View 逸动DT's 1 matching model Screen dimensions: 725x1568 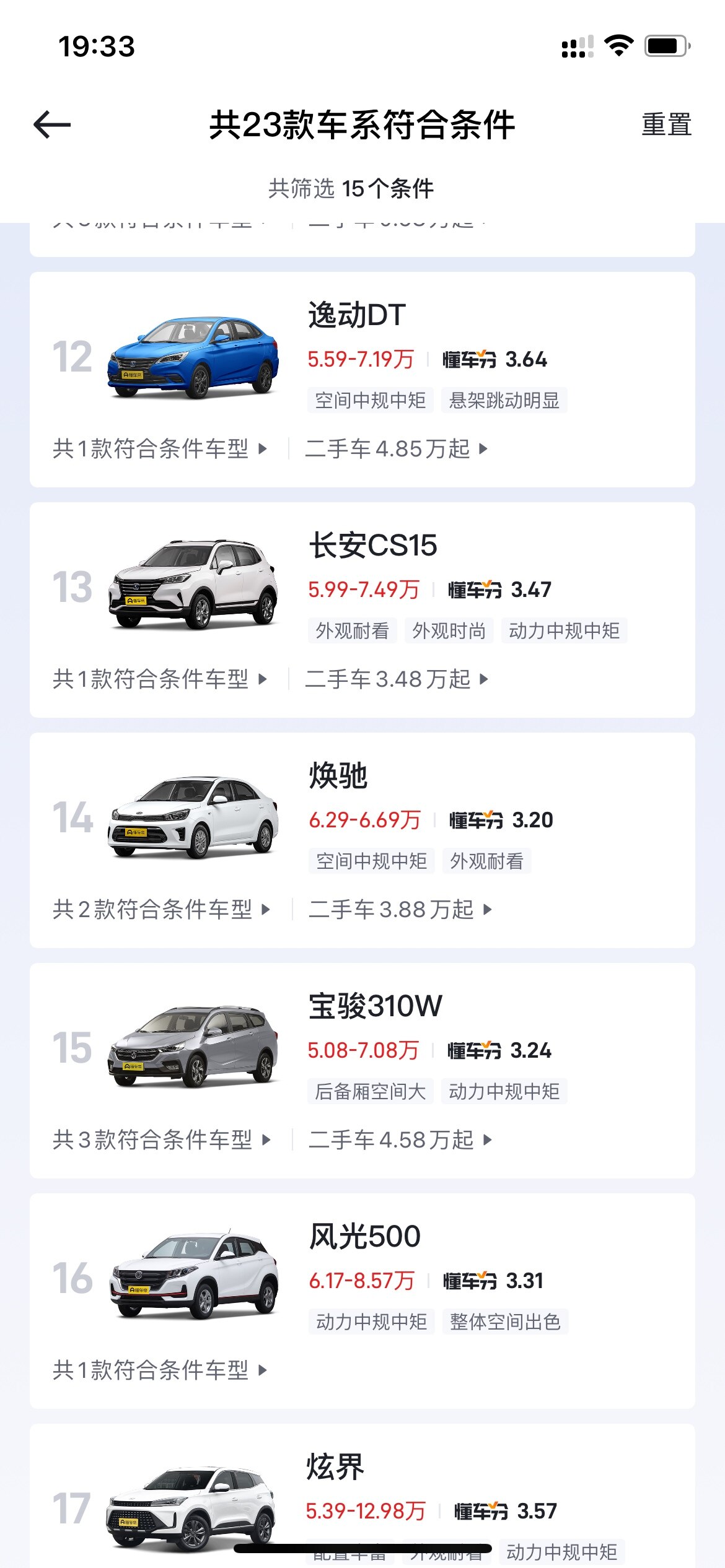159,448
